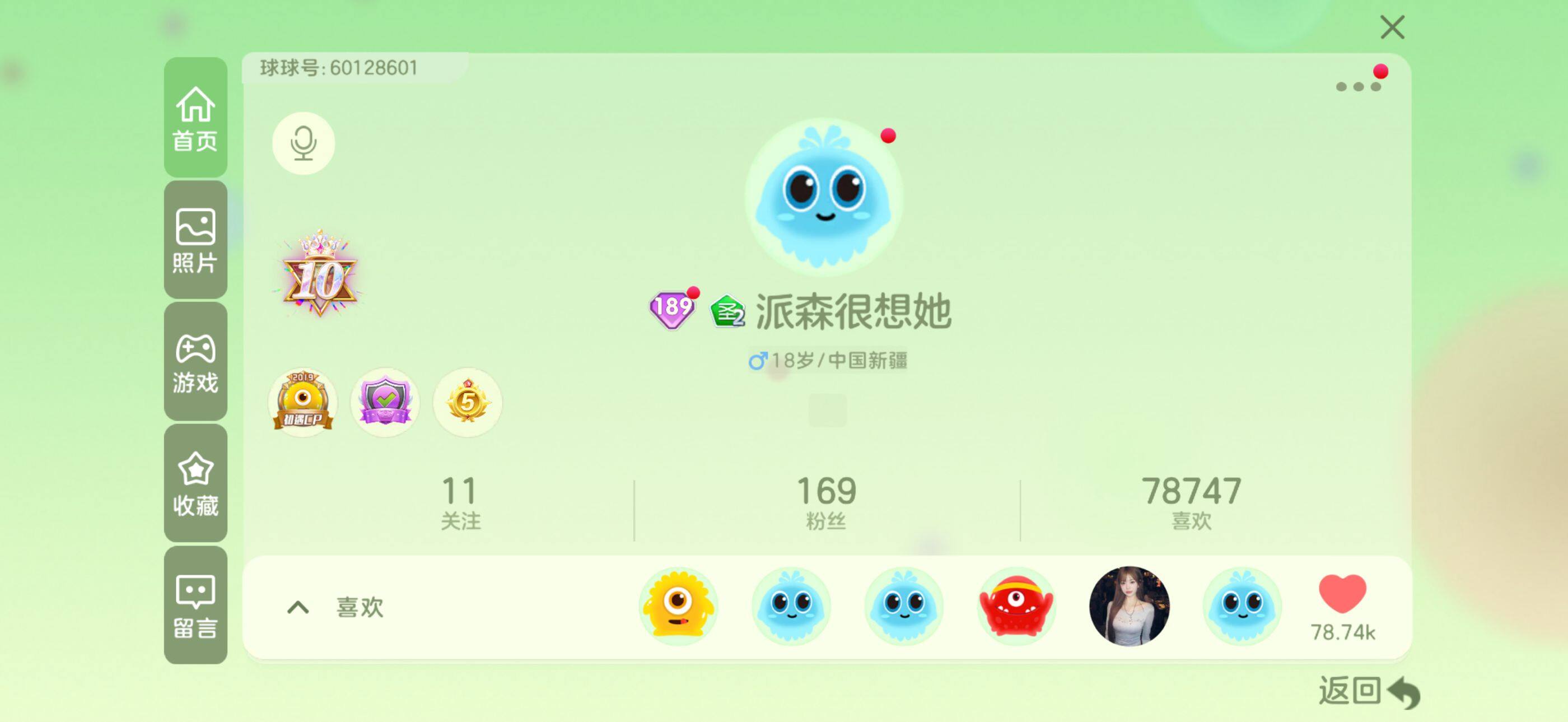
Task: Switch to the 照片 tab
Action: (x=195, y=240)
